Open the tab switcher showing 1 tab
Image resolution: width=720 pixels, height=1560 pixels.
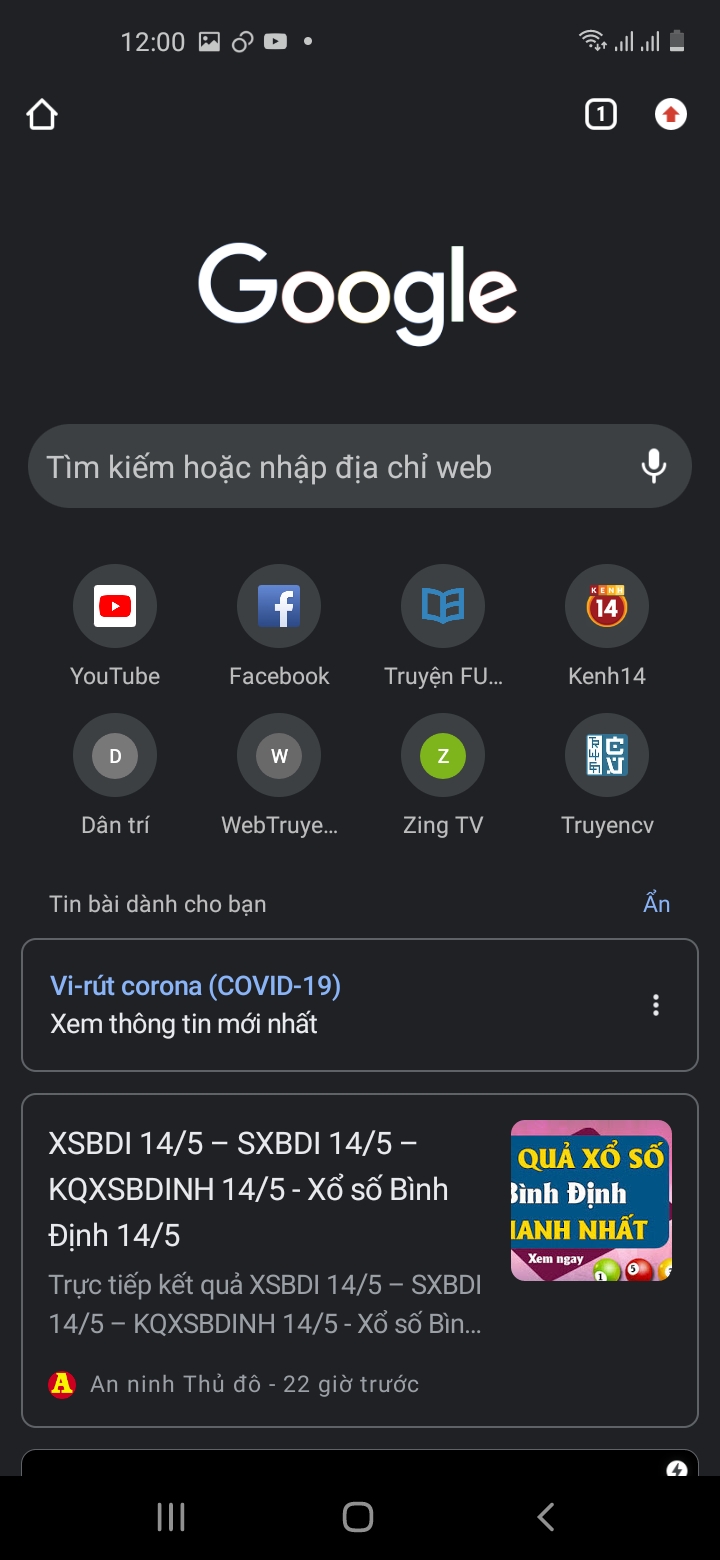tap(600, 115)
